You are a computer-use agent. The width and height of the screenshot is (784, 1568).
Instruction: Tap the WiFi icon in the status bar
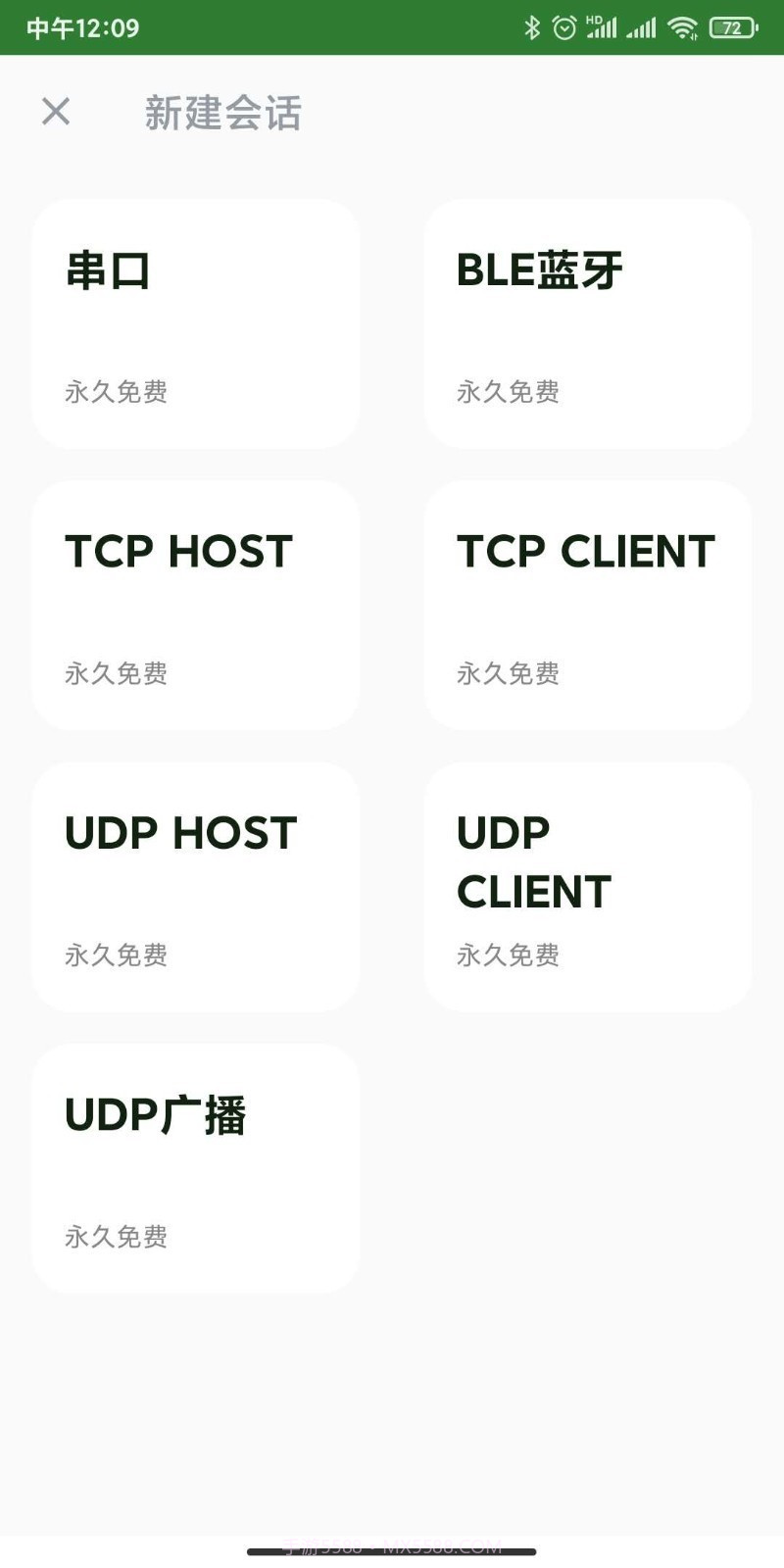[680, 27]
